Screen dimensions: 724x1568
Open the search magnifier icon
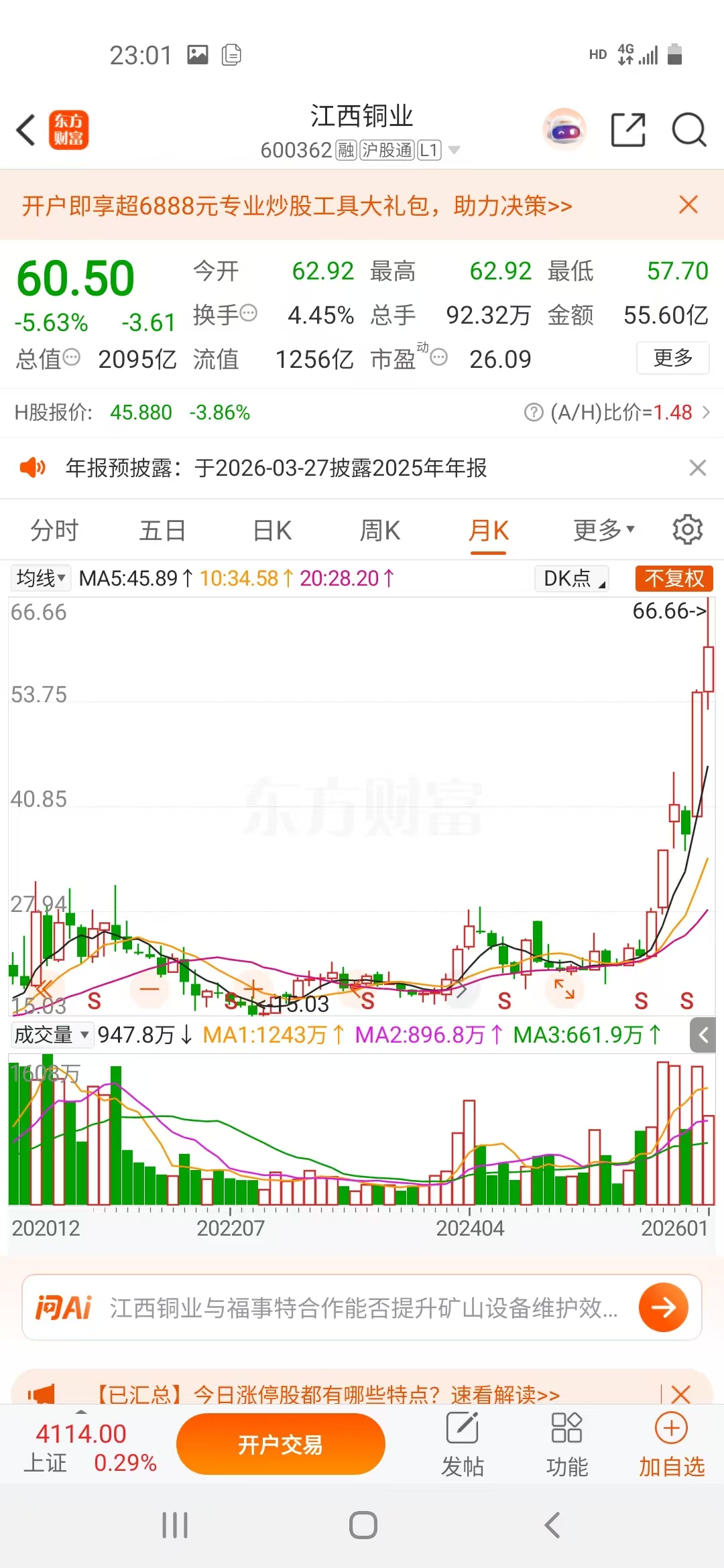688,130
